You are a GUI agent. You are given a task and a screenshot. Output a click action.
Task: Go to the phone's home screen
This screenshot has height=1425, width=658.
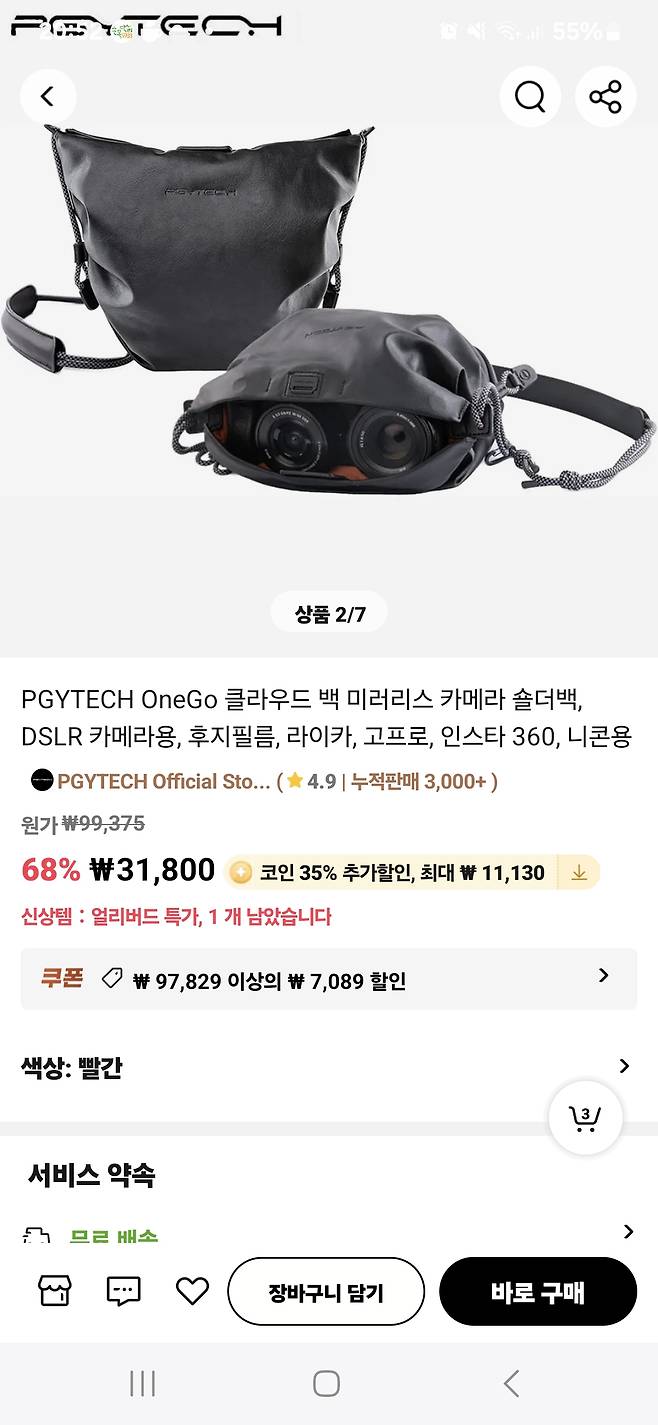(327, 1384)
